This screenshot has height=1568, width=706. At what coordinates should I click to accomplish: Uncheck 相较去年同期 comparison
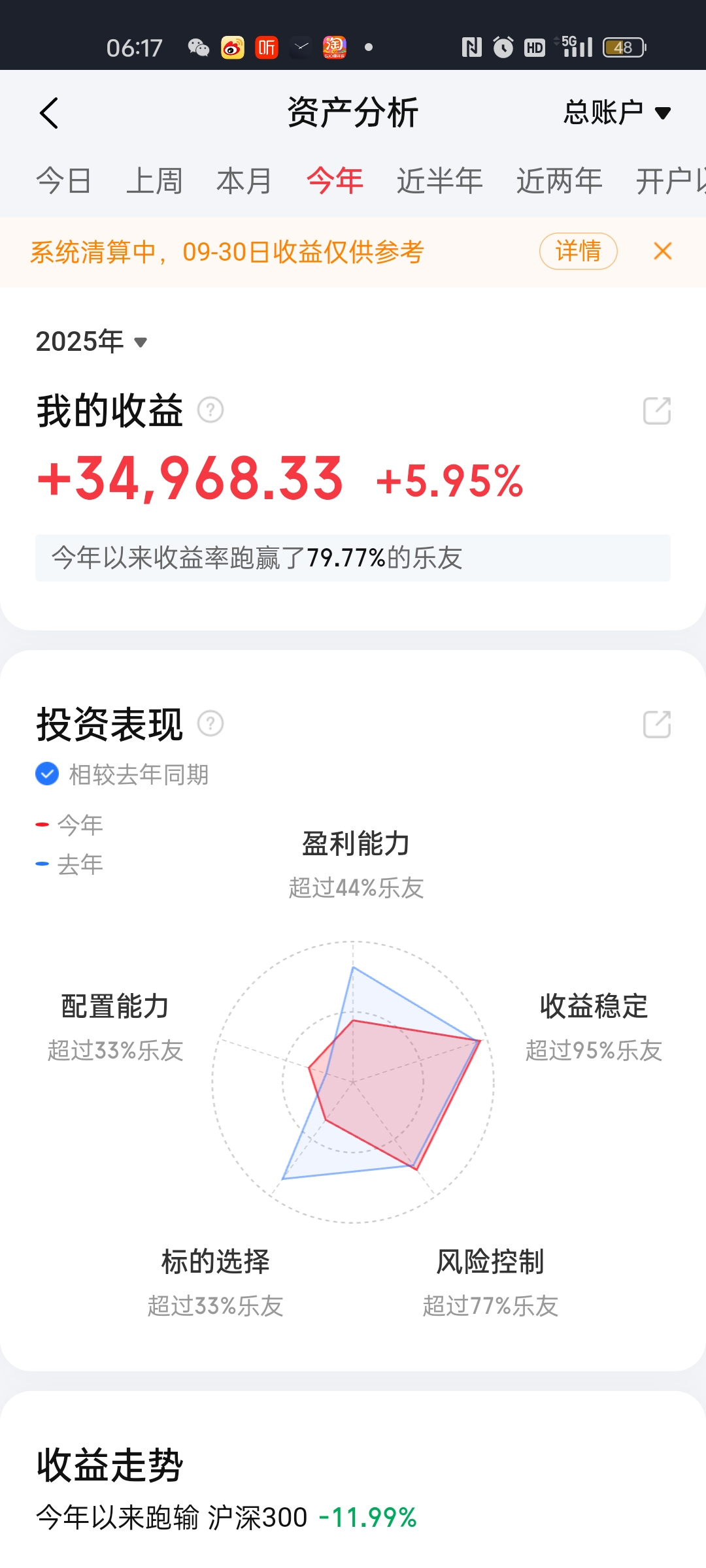[x=47, y=774]
